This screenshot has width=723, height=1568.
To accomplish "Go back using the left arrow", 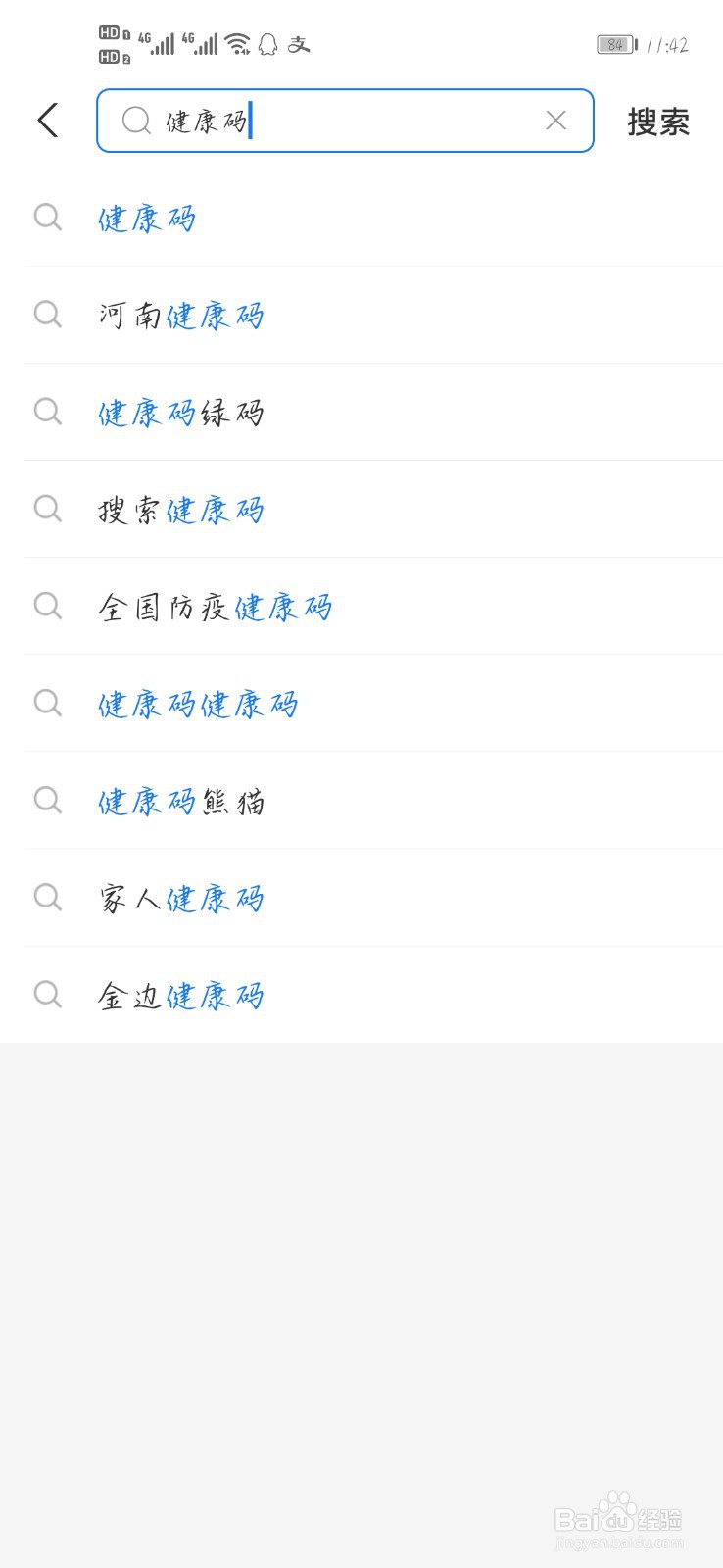I will (x=47, y=120).
